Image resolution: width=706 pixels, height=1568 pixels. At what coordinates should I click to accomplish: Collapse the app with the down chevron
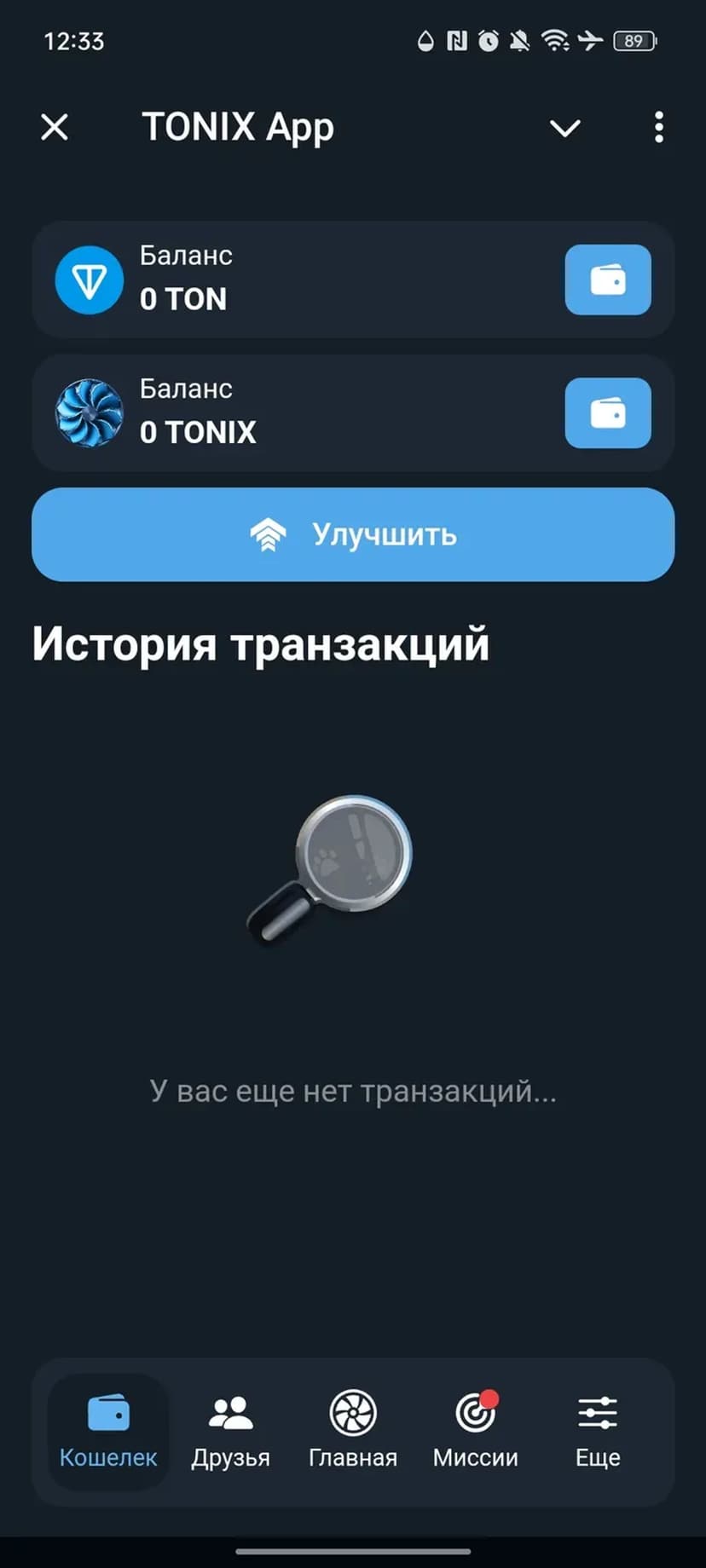[564, 129]
